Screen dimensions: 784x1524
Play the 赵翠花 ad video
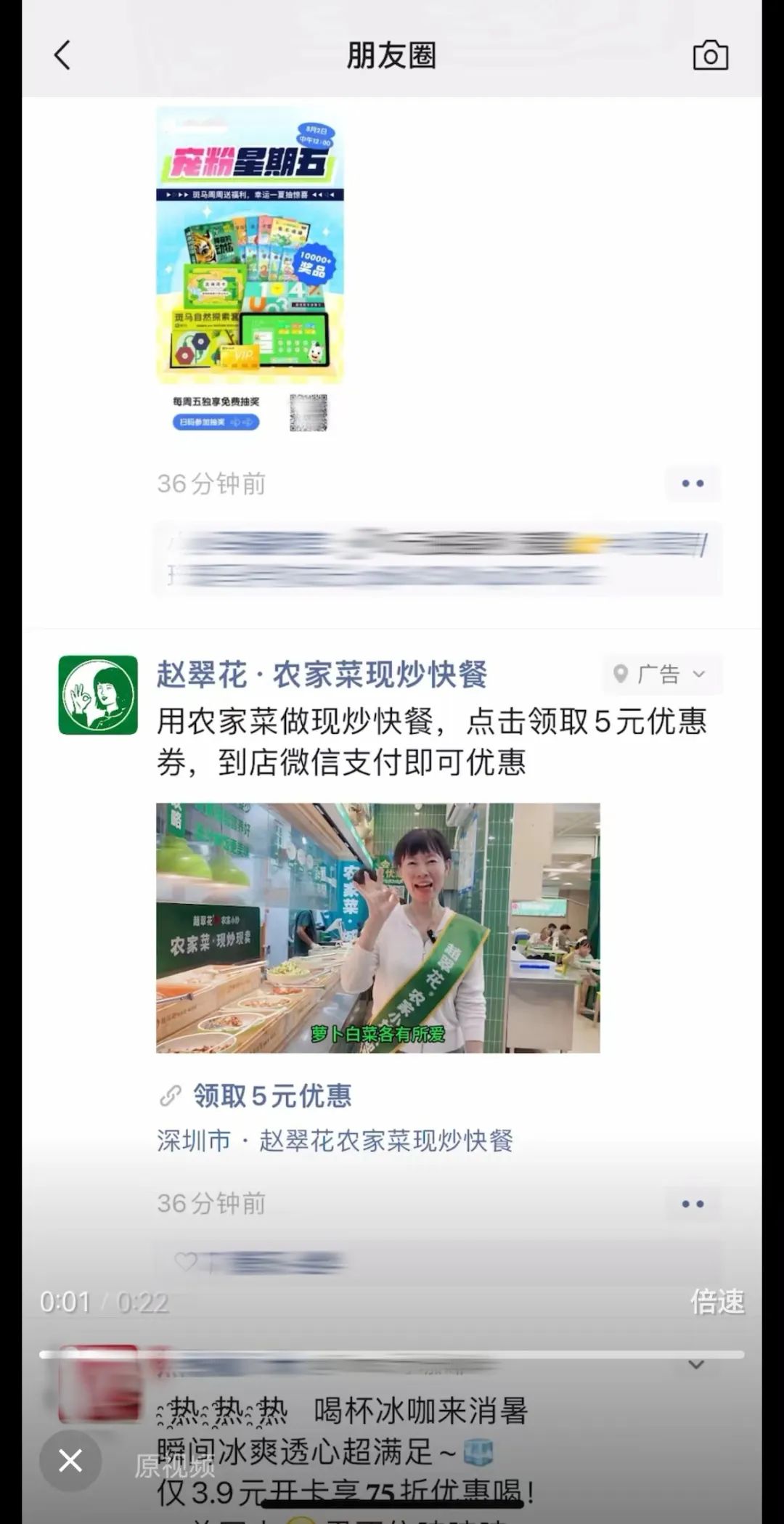point(377,927)
